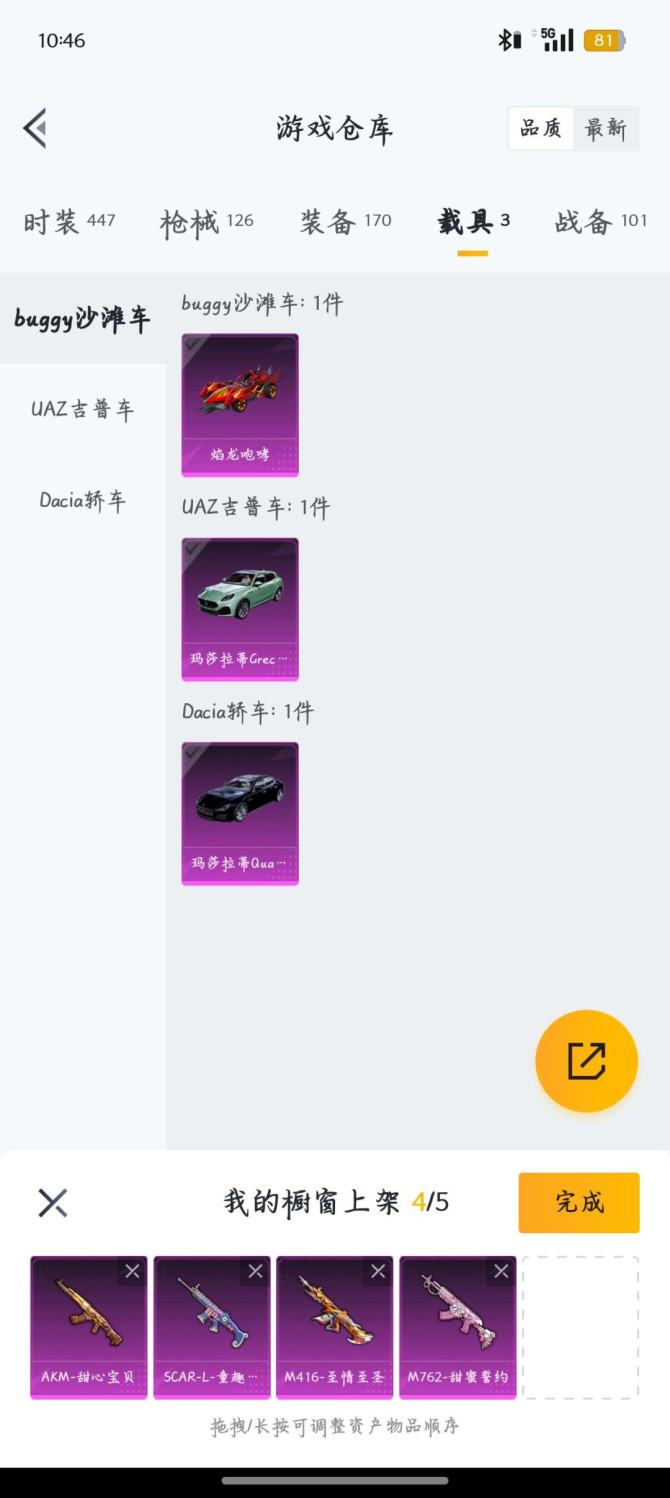Image resolution: width=670 pixels, height=1498 pixels.
Task: Remove AKM-甜心宝贝 from the showcase
Action: tap(132, 1271)
